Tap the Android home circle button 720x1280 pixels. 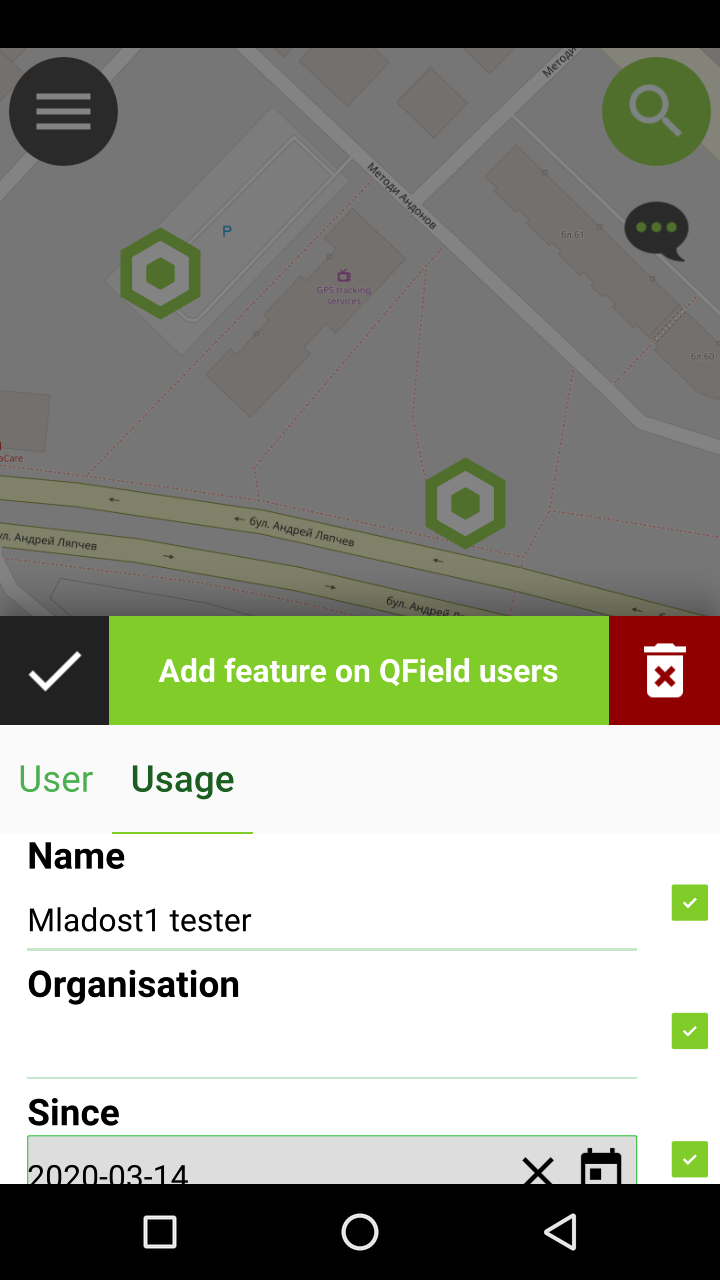(x=360, y=1232)
